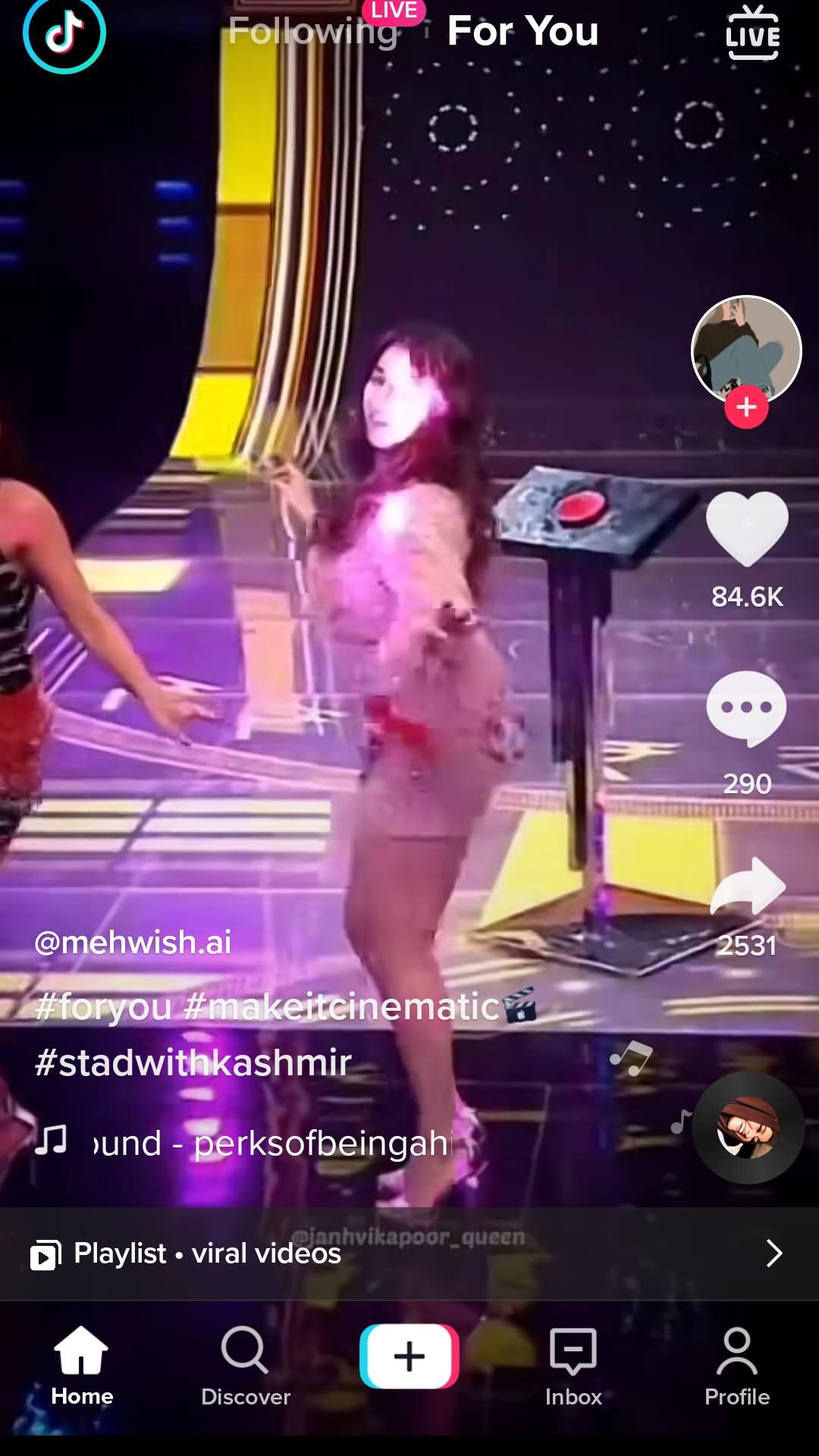819x1456 pixels.
Task: Open the LIVE icon at top right
Action: [x=752, y=33]
